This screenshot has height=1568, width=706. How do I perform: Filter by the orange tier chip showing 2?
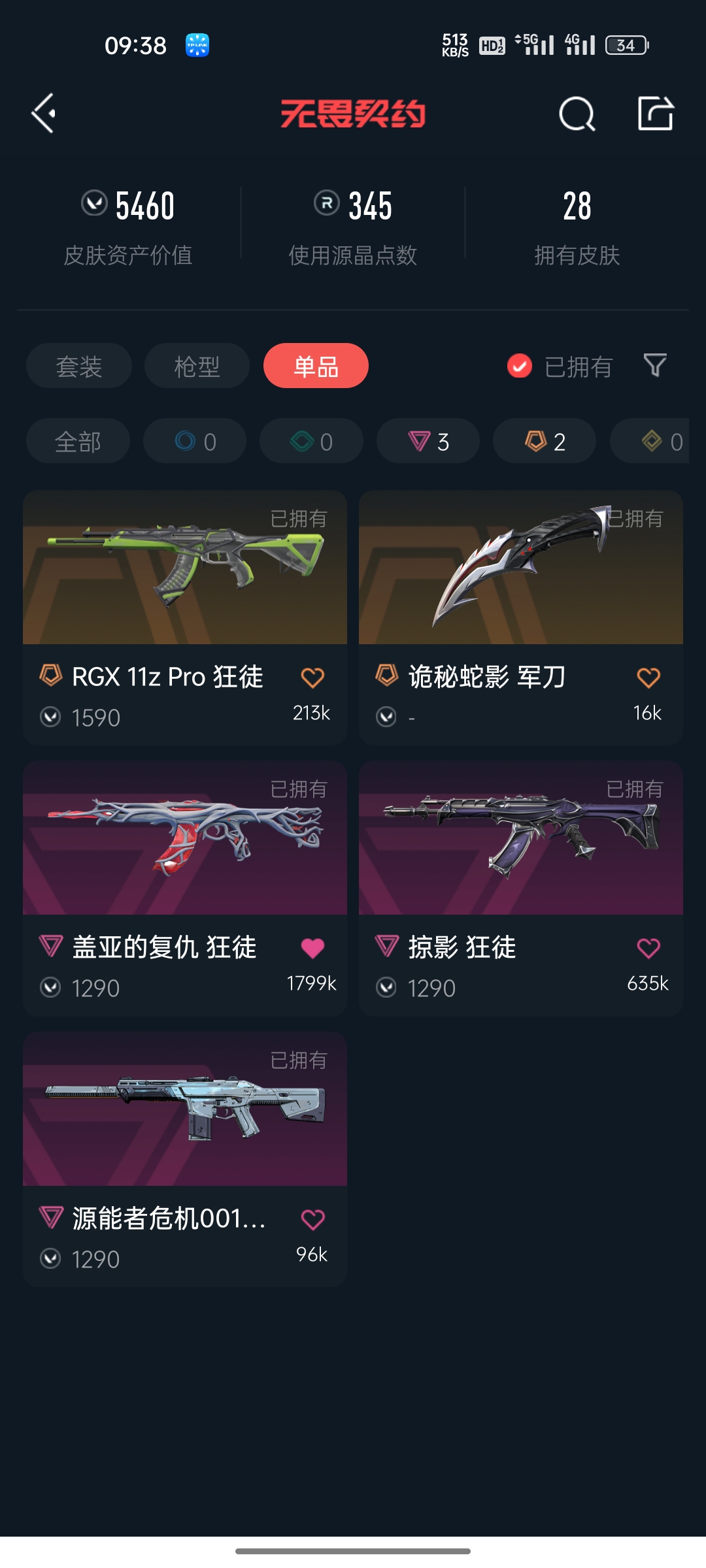tap(545, 441)
